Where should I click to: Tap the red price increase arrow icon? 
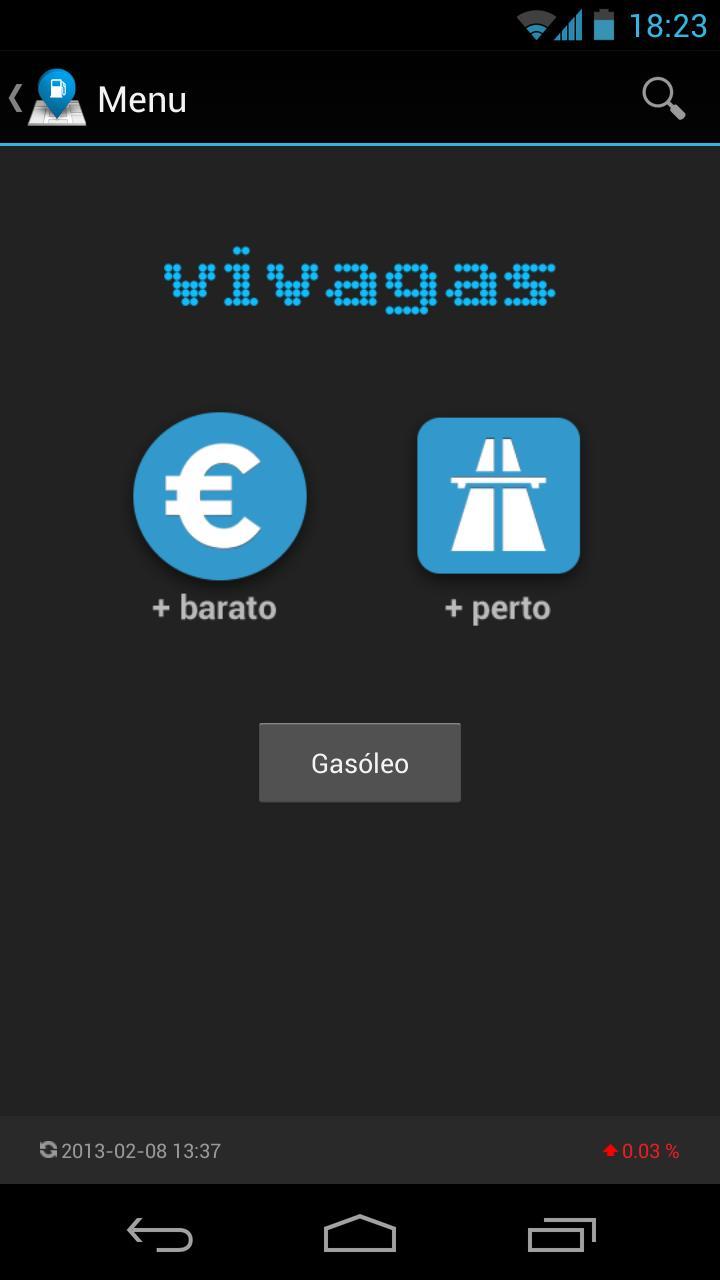click(610, 1150)
